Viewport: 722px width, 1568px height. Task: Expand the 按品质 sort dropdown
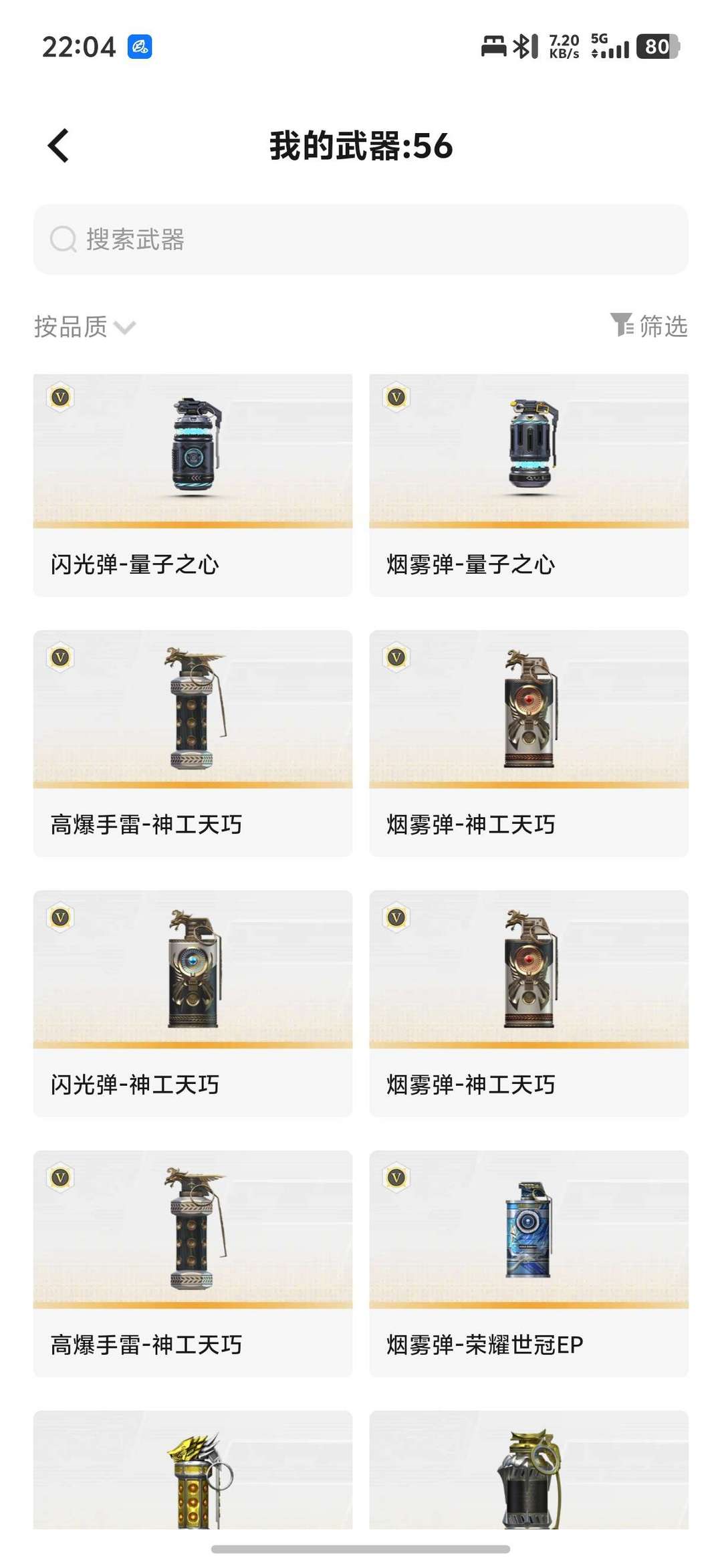85,327
